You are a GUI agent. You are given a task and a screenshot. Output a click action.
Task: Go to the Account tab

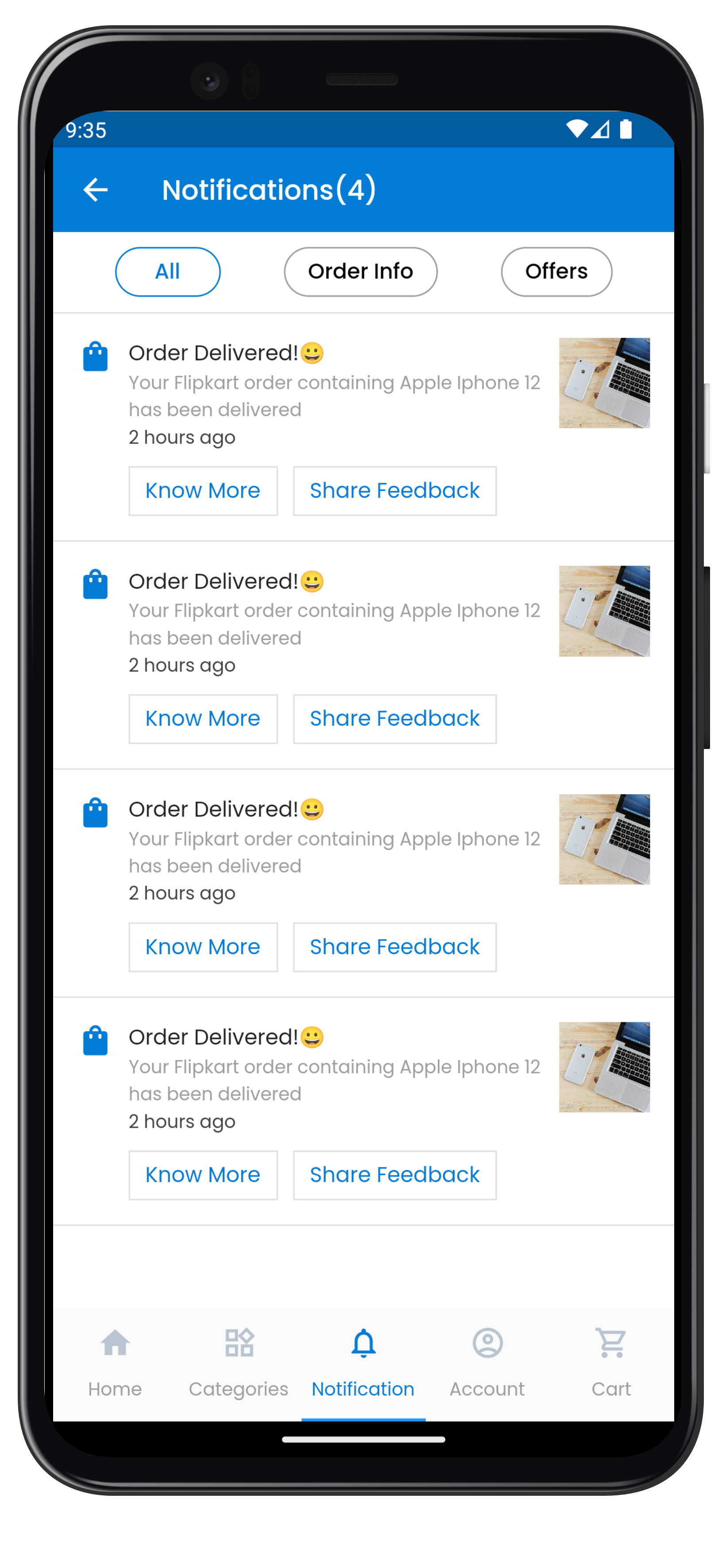(x=487, y=1363)
